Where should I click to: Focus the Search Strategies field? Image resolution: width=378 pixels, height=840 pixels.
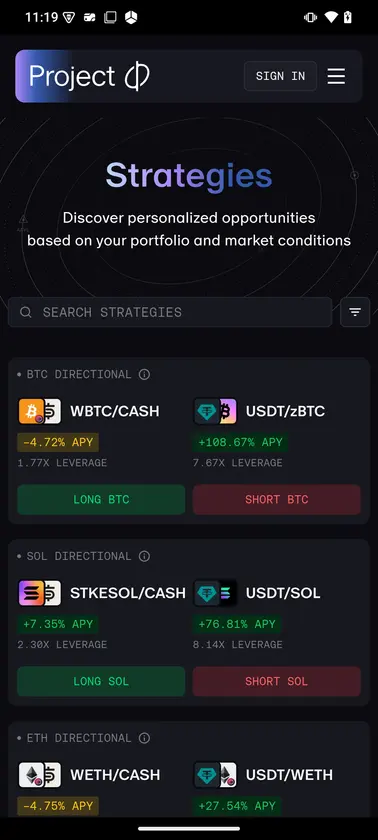point(170,312)
